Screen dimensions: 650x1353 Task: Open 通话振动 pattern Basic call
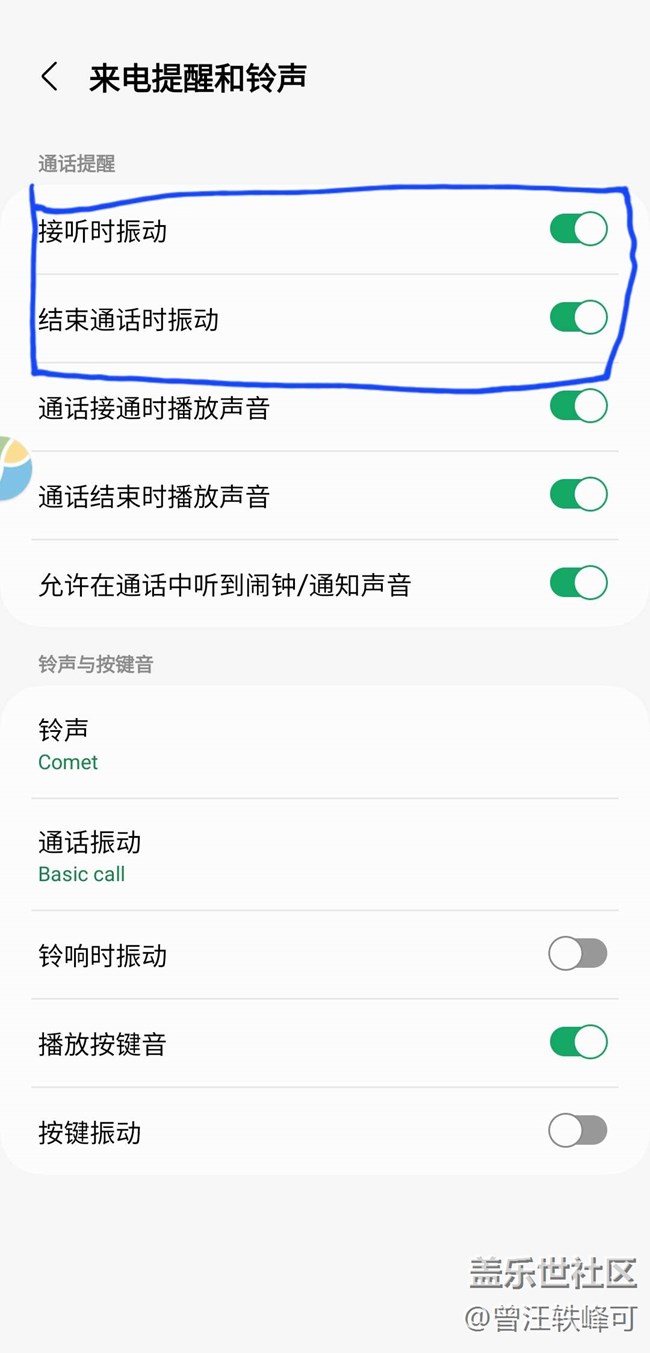point(325,856)
